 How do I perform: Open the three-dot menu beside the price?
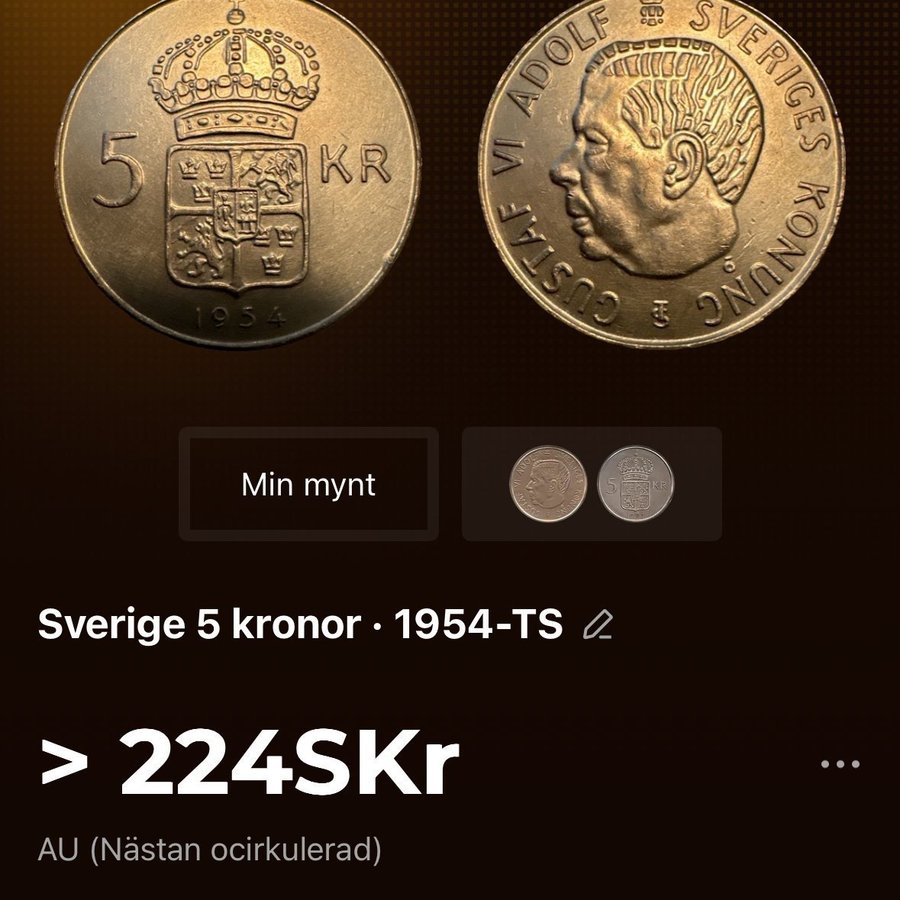tap(839, 765)
